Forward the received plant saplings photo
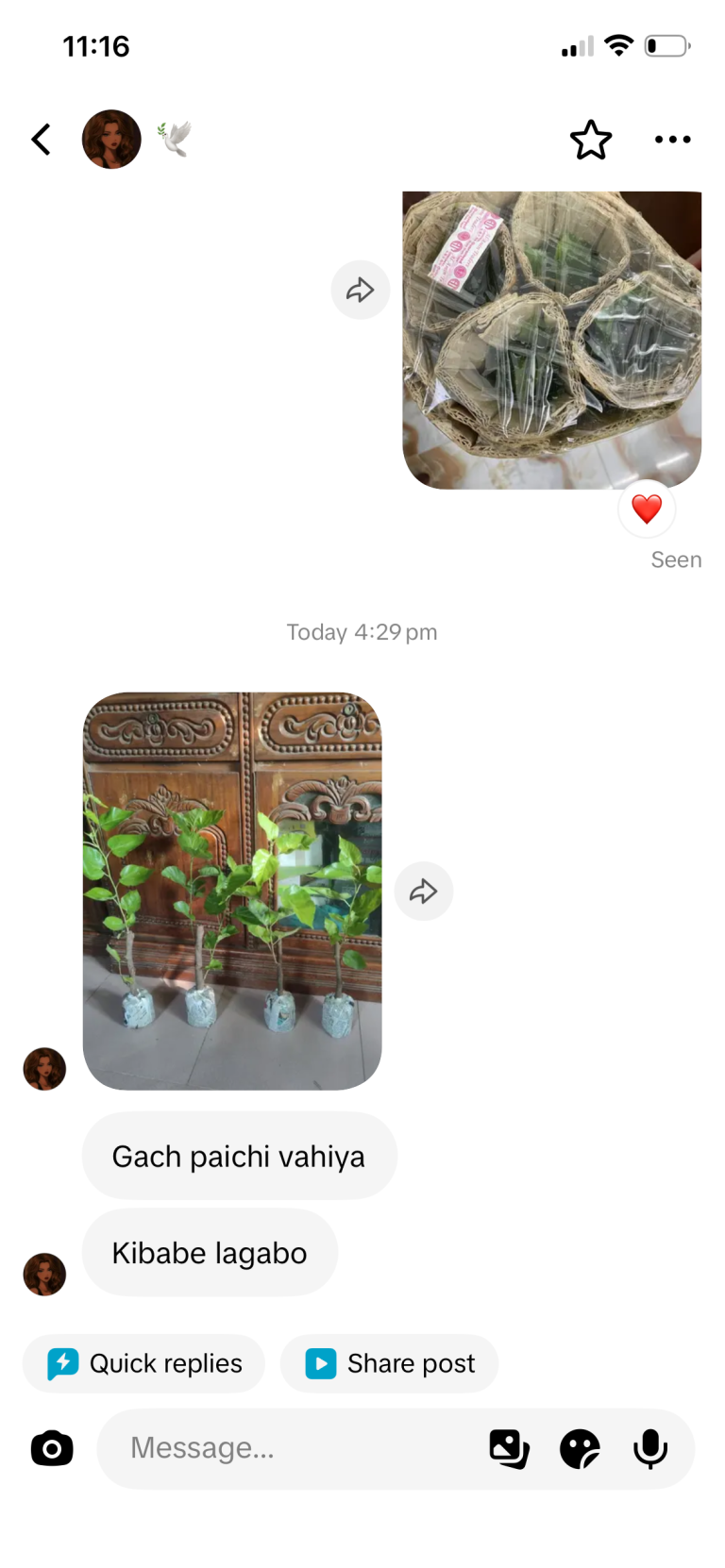The height and width of the screenshot is (1568, 725). 424,892
